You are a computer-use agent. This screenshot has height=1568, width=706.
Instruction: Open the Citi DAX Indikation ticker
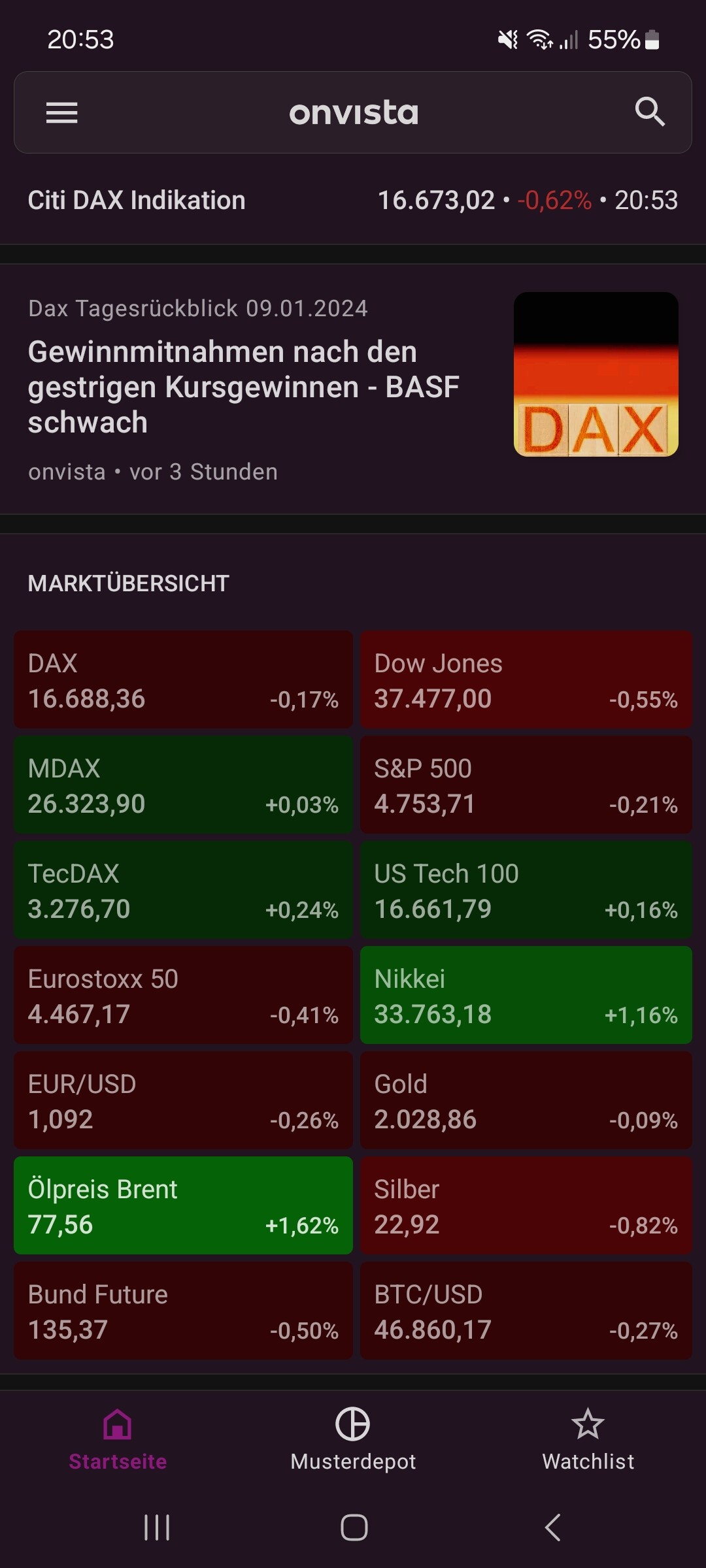(353, 201)
